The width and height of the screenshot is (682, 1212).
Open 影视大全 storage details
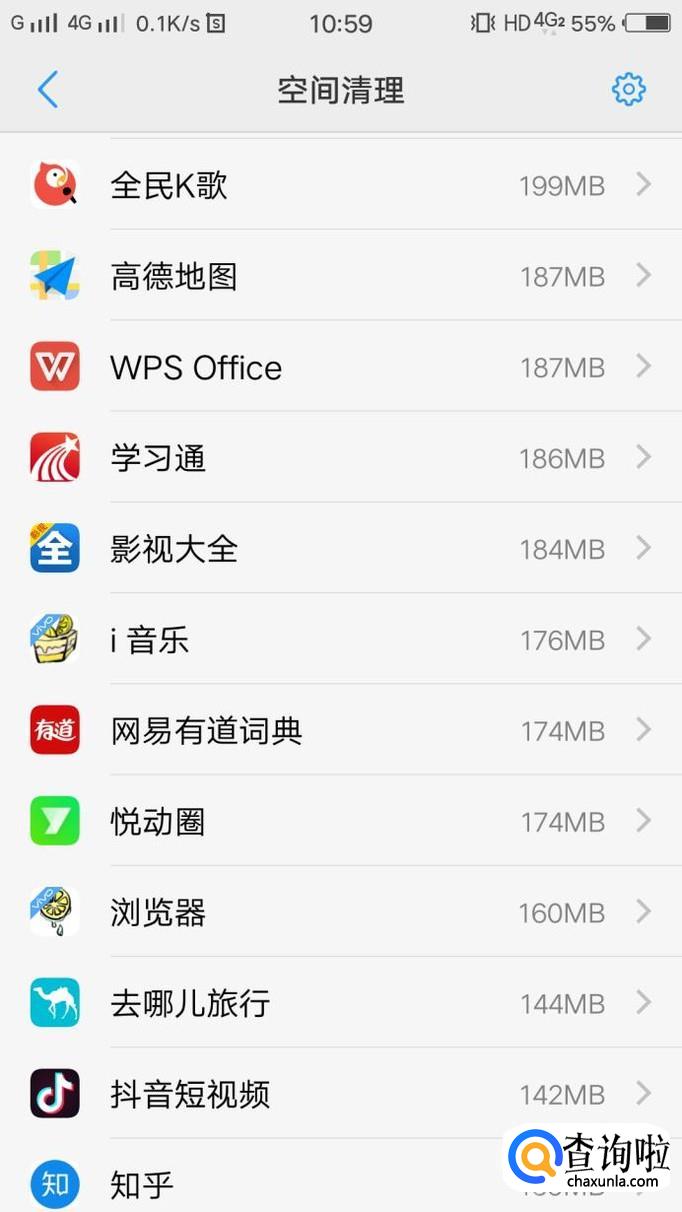340,549
